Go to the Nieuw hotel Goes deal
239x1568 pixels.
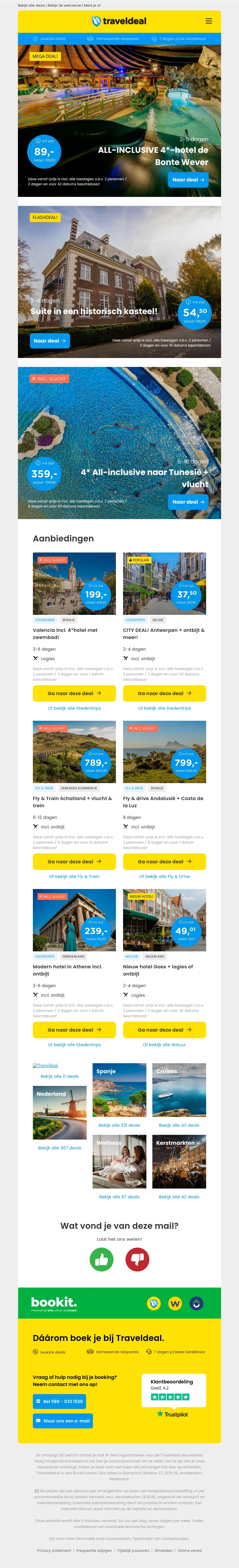tap(164, 1029)
